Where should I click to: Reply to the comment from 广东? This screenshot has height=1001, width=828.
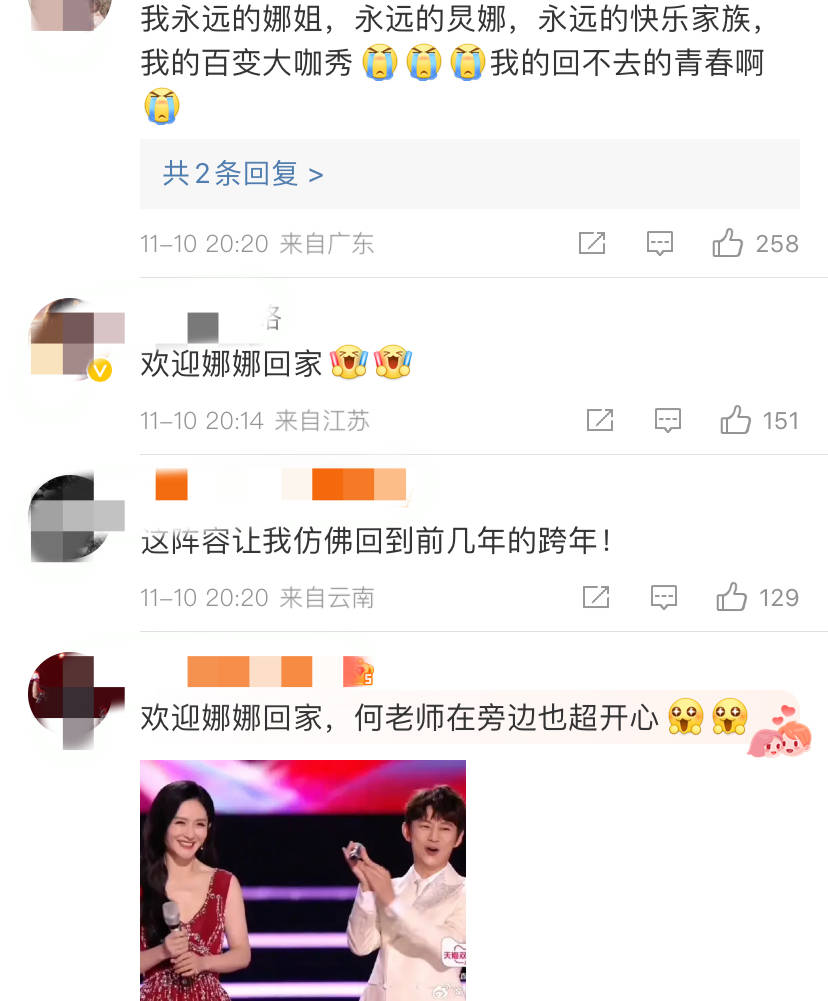(660, 243)
